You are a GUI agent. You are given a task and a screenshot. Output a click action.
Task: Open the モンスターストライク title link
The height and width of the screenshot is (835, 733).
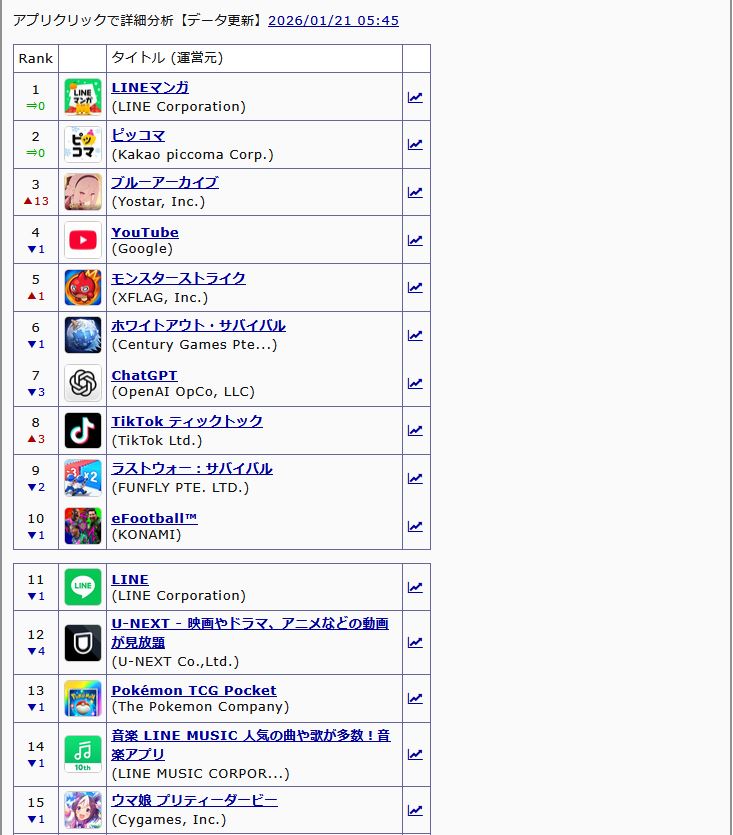click(x=178, y=278)
